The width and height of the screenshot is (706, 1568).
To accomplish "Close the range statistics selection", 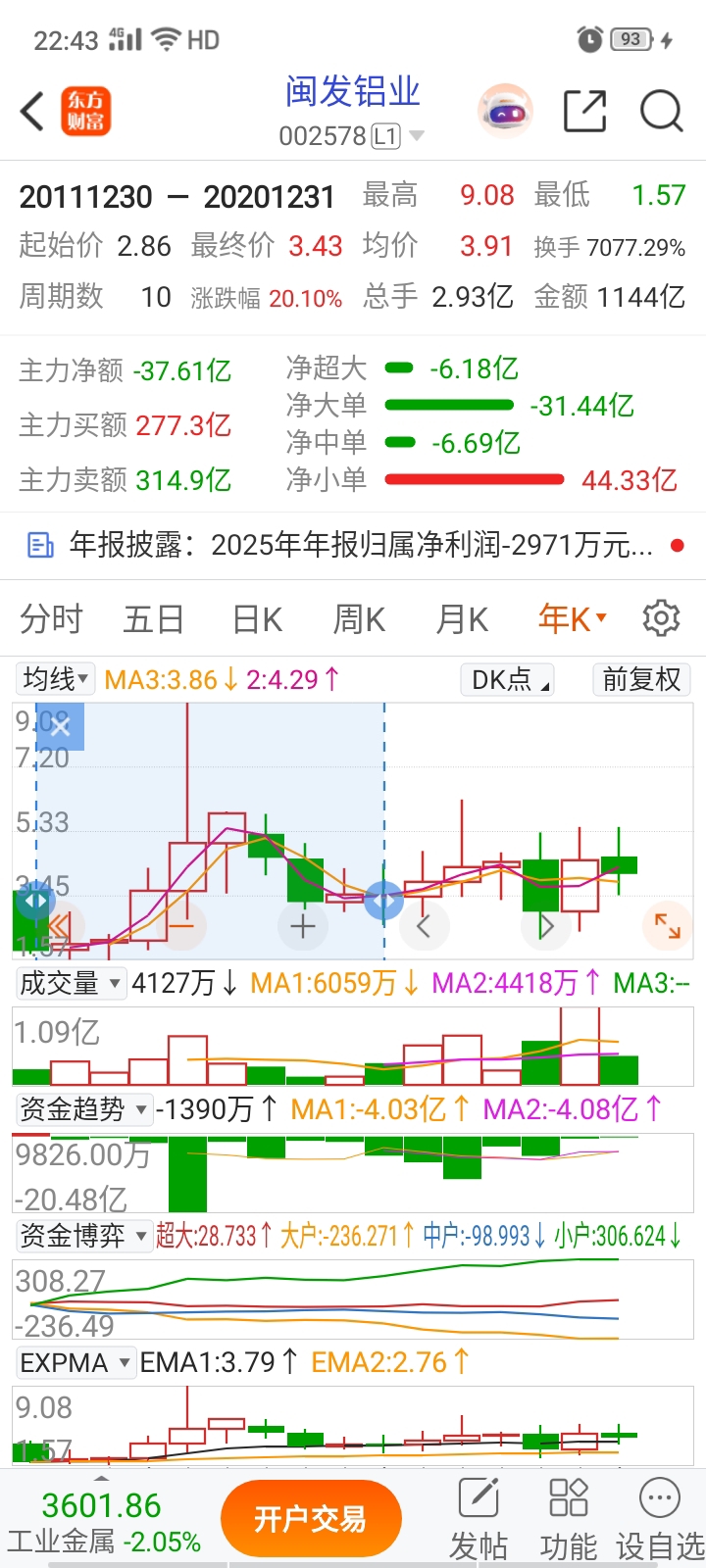I will pos(60,726).
